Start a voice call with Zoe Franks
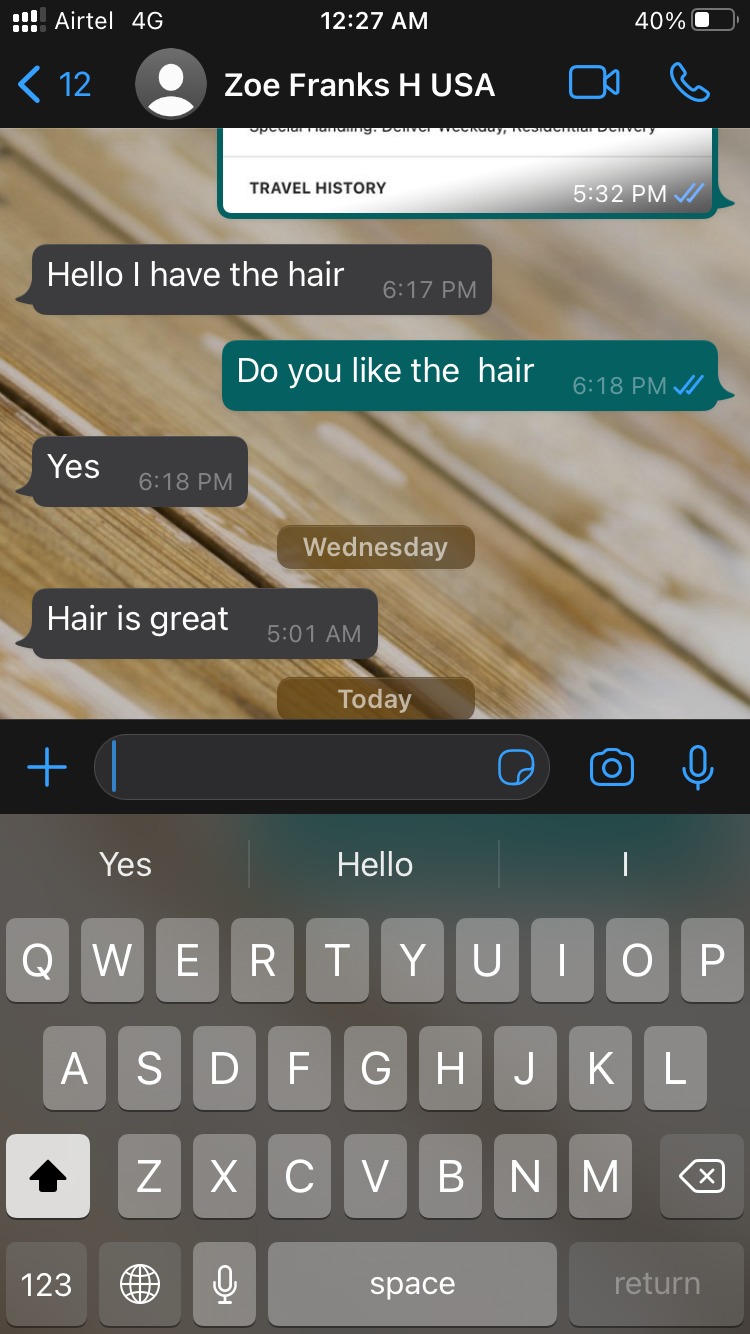The width and height of the screenshot is (750, 1334). [x=689, y=83]
